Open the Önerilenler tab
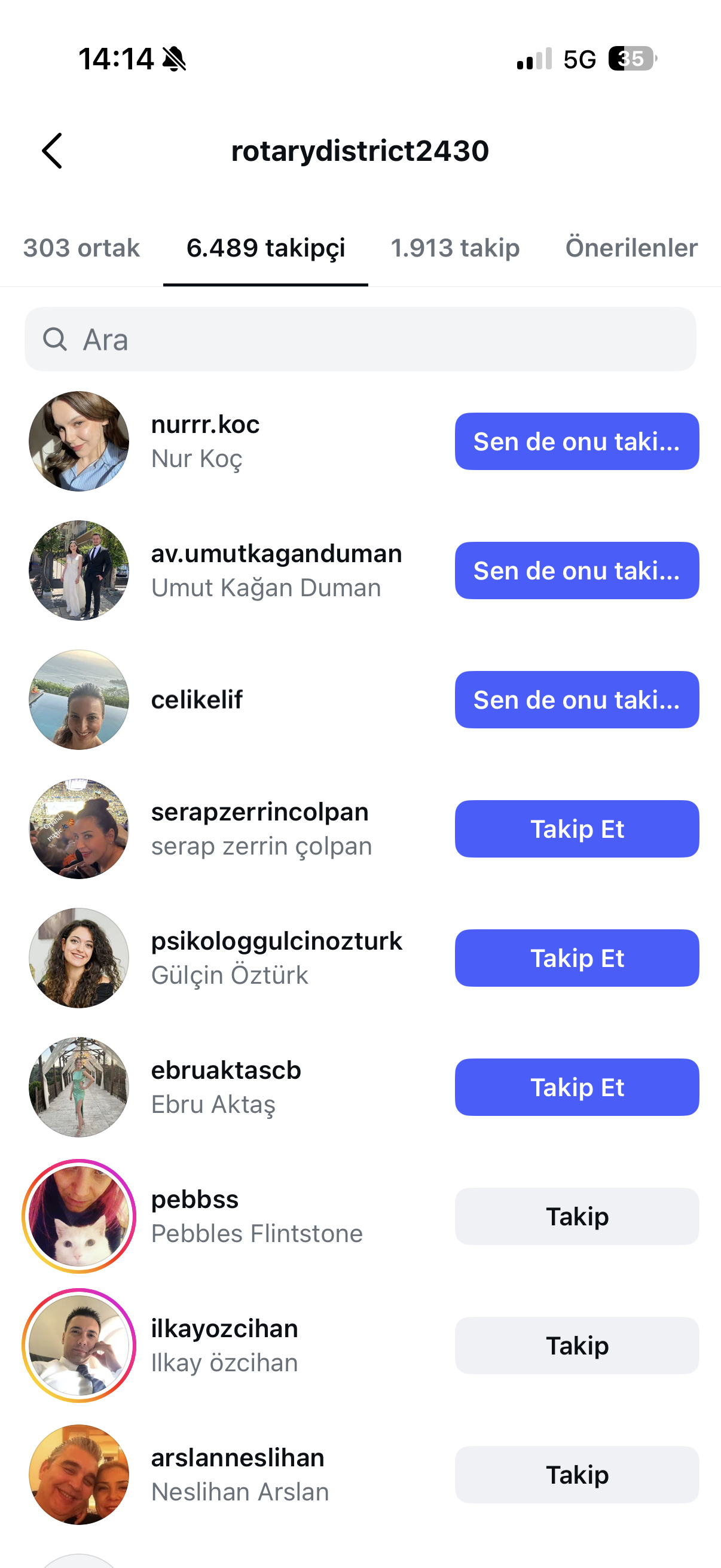The width and height of the screenshot is (721, 1568). coord(631,248)
